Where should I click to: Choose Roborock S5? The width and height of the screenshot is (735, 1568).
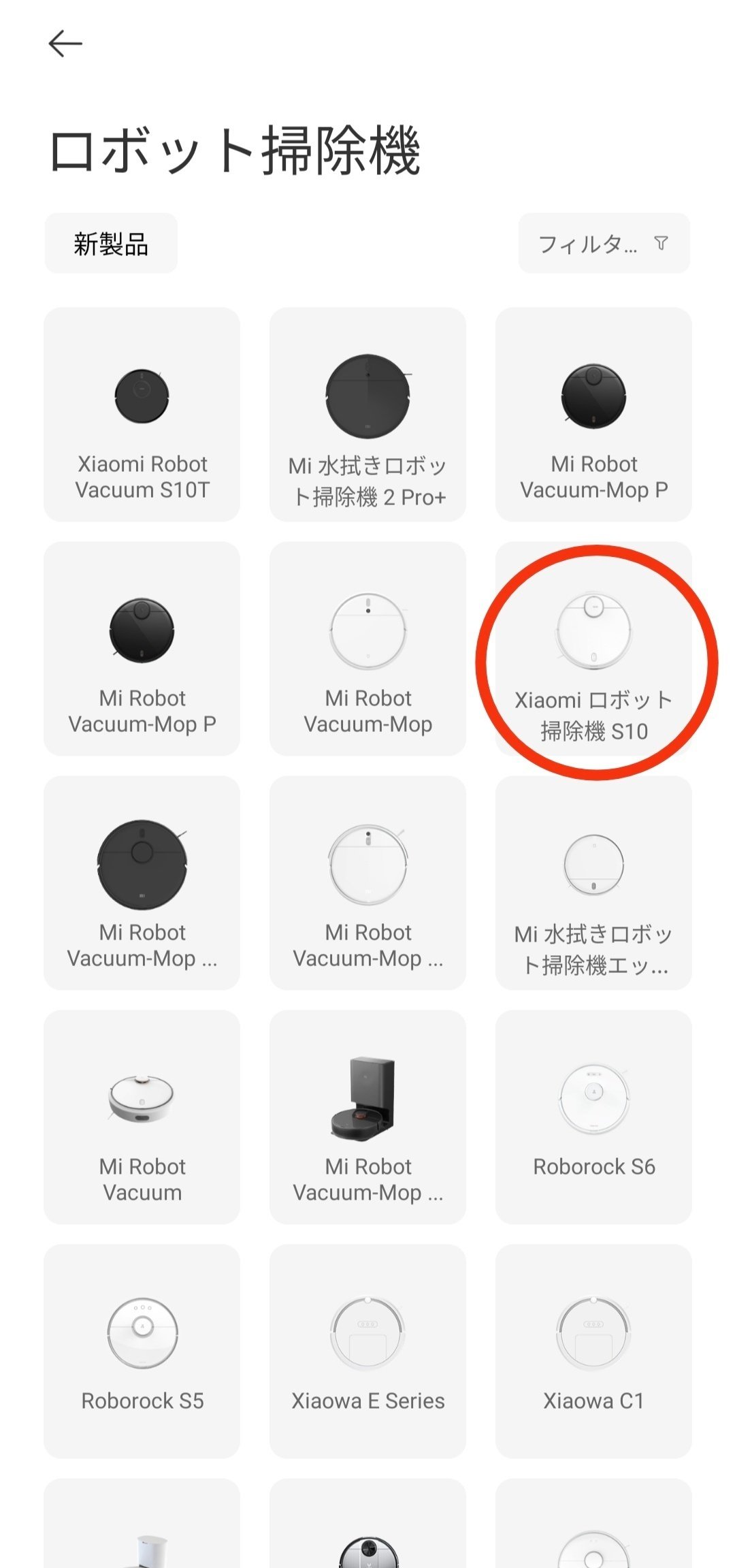tap(142, 1351)
